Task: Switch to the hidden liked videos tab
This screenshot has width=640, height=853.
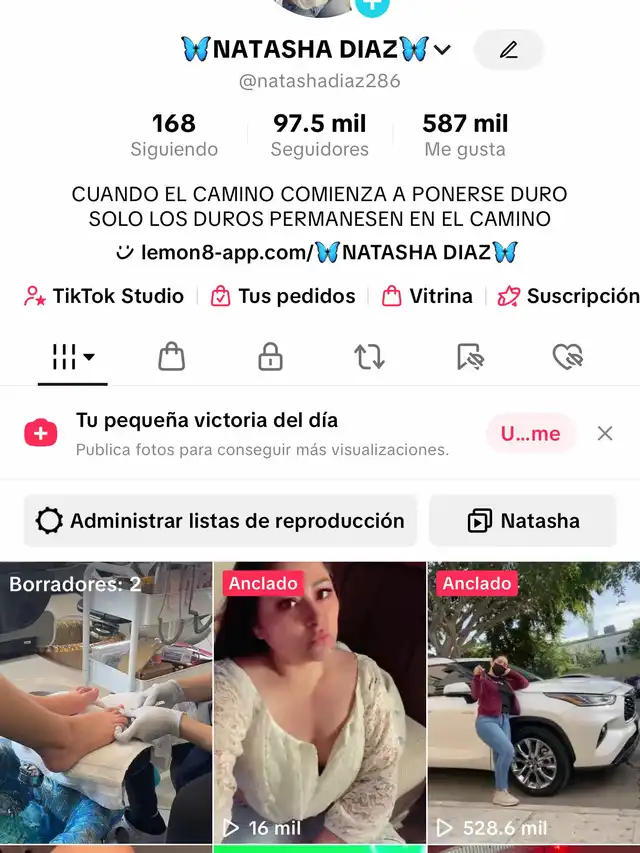Action: tap(567, 356)
